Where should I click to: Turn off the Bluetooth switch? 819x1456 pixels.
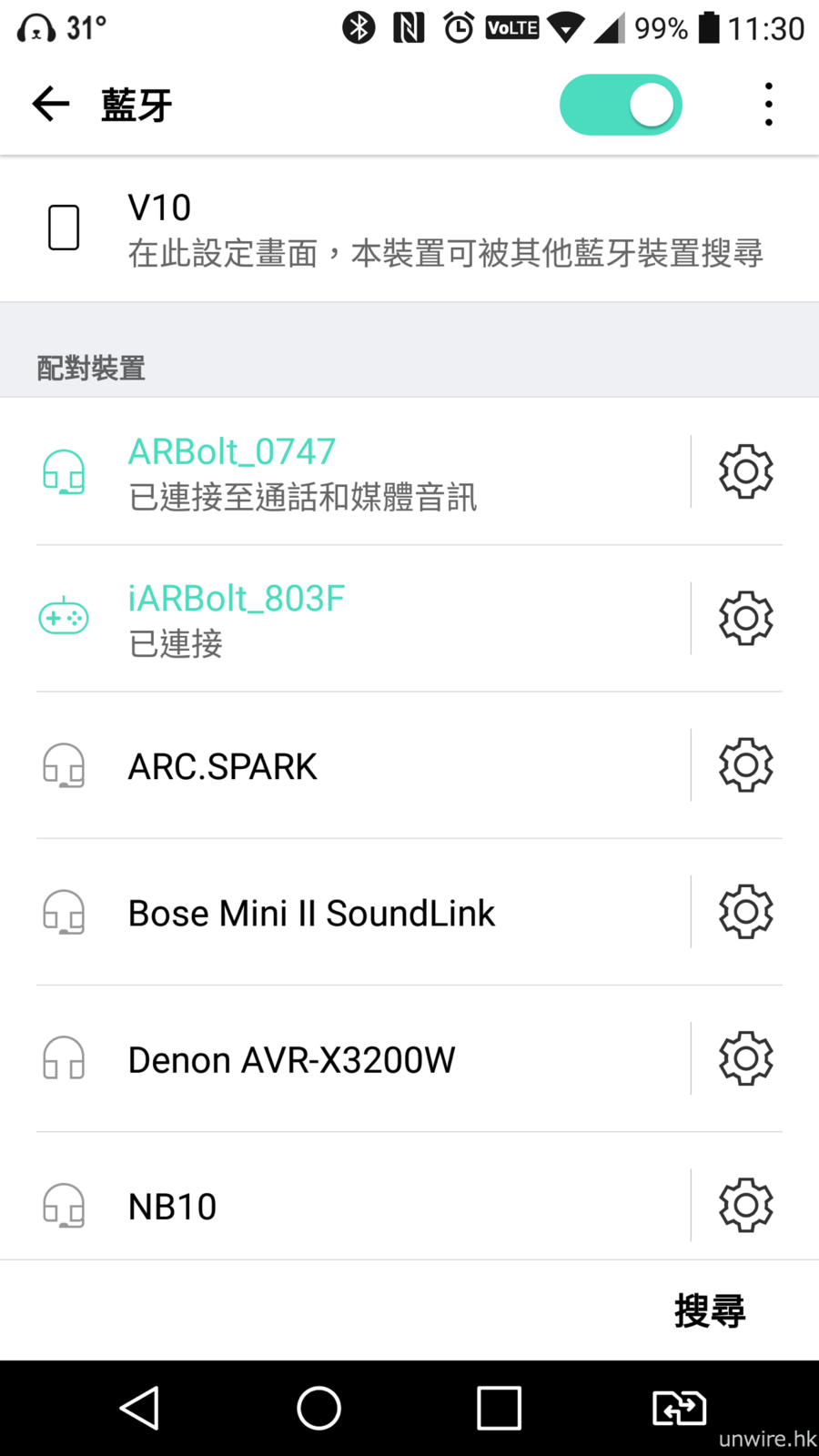[x=621, y=105]
